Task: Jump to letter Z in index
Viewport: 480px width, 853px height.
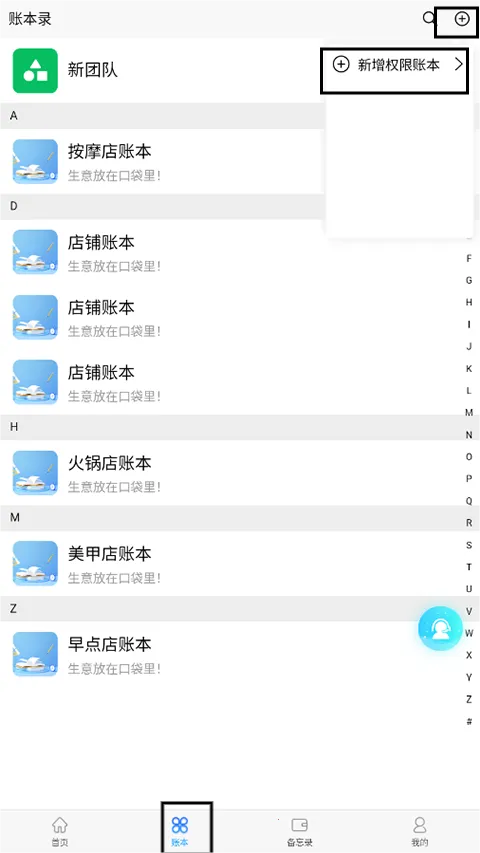Action: tap(469, 699)
